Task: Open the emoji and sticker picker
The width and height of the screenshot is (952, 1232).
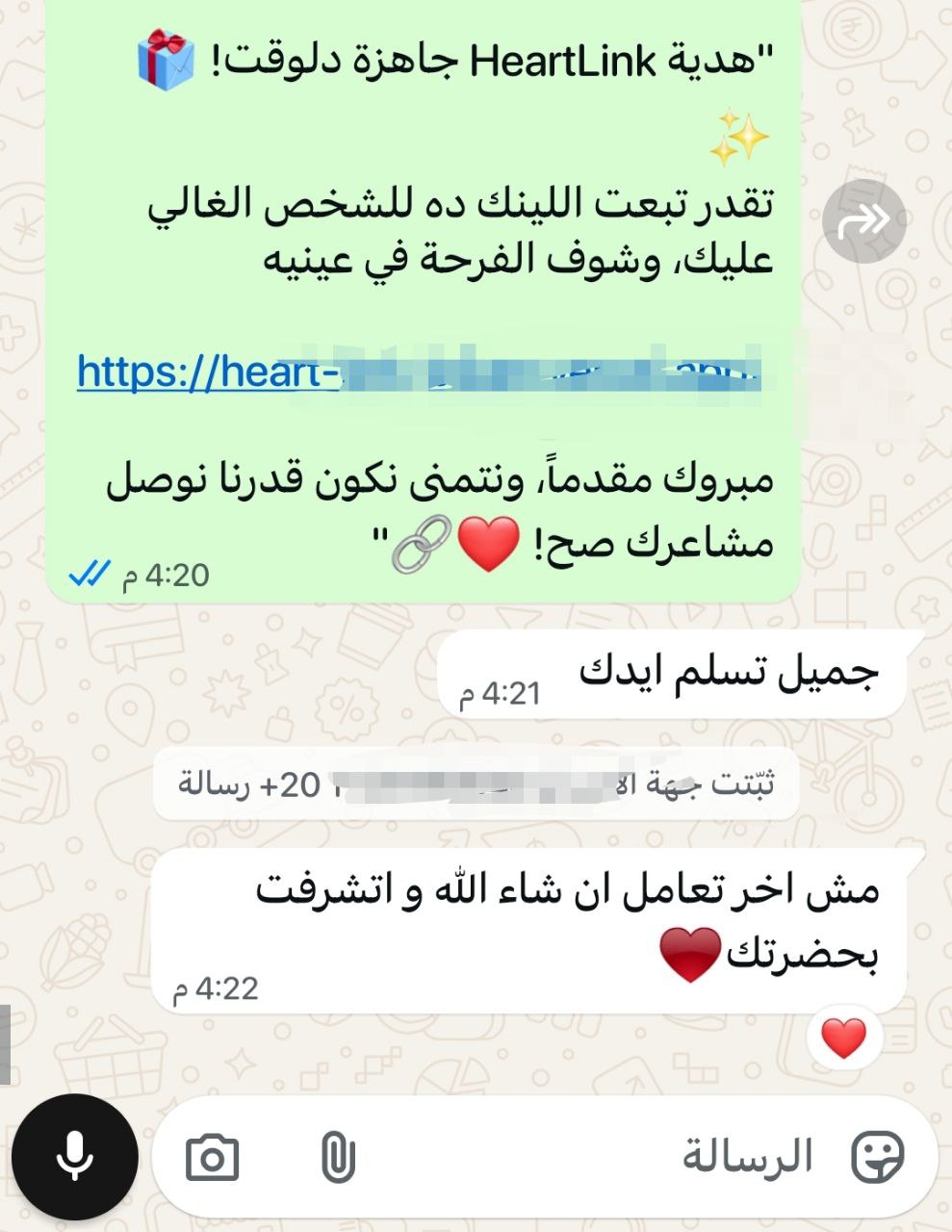Action: click(x=877, y=1156)
